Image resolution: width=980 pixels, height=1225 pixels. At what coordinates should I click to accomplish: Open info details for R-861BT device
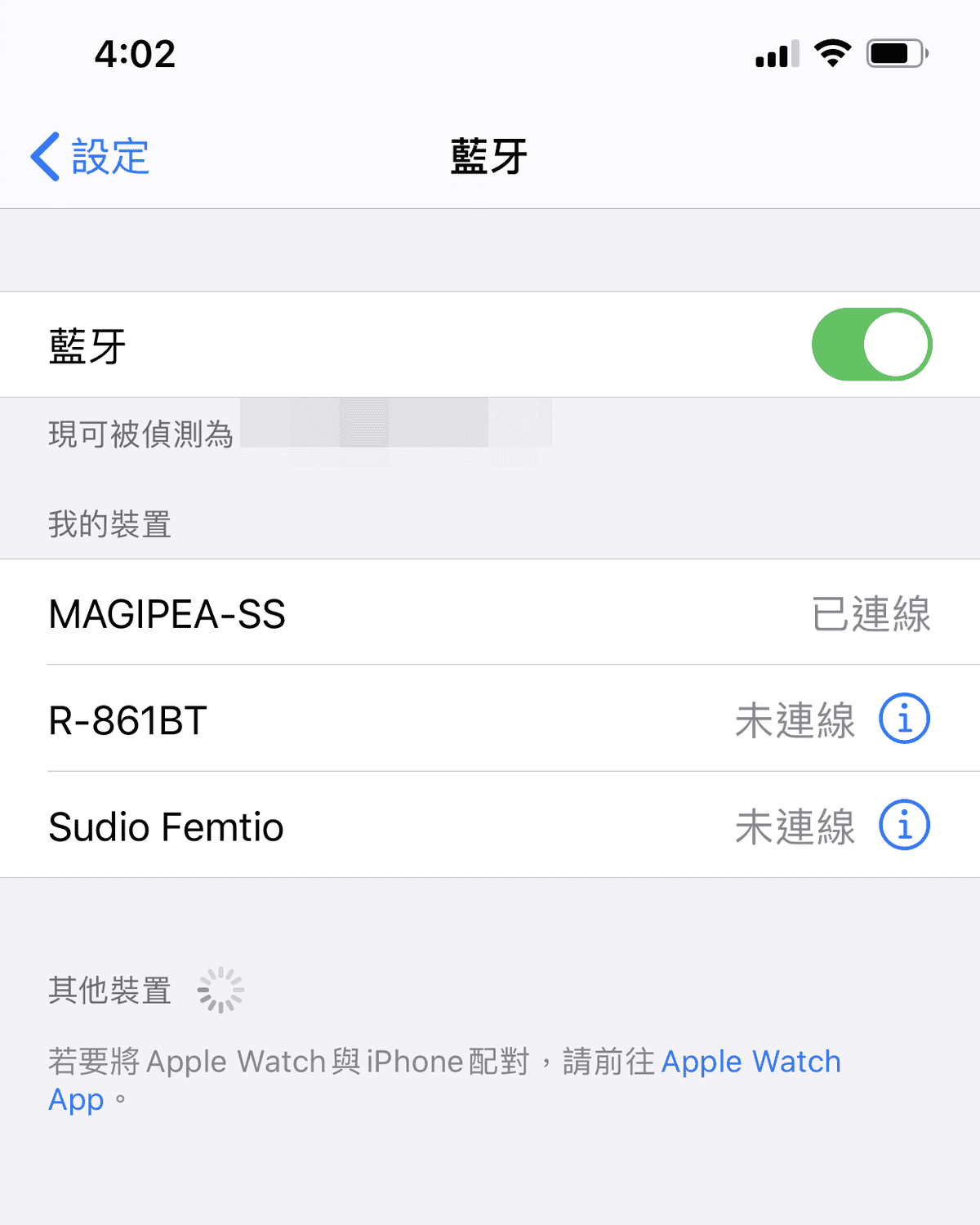pyautogui.click(x=905, y=719)
